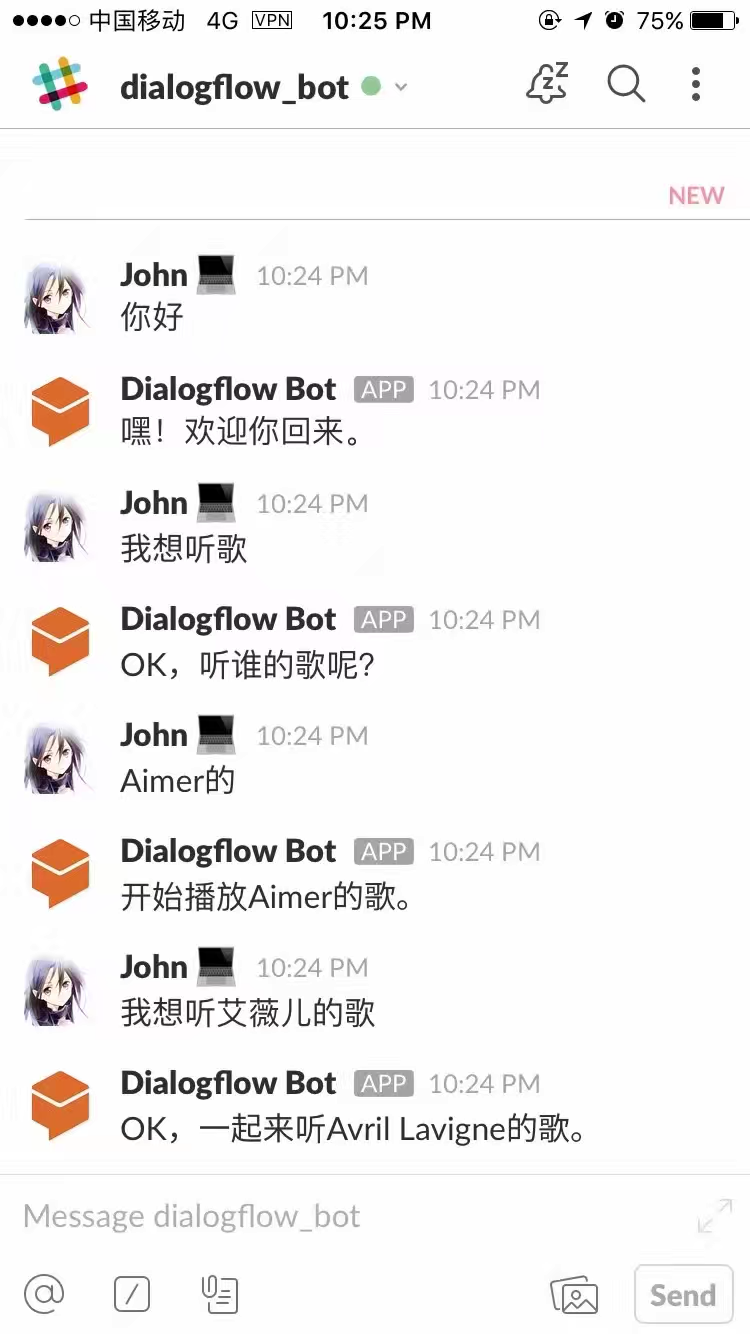Open search in this conversation
The image size is (750, 1334).
click(x=626, y=84)
